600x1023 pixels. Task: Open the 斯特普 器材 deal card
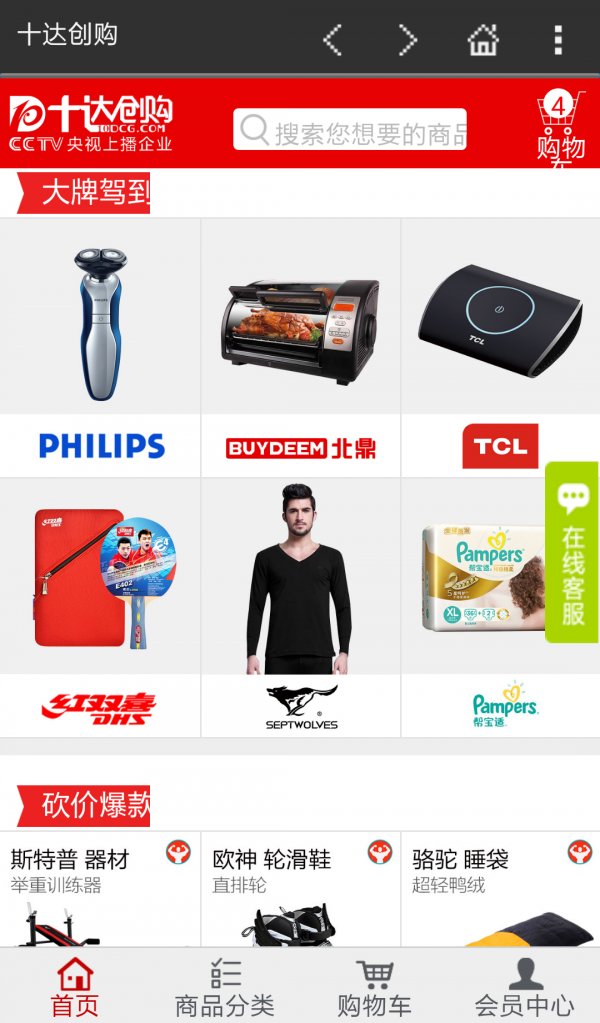click(x=100, y=890)
